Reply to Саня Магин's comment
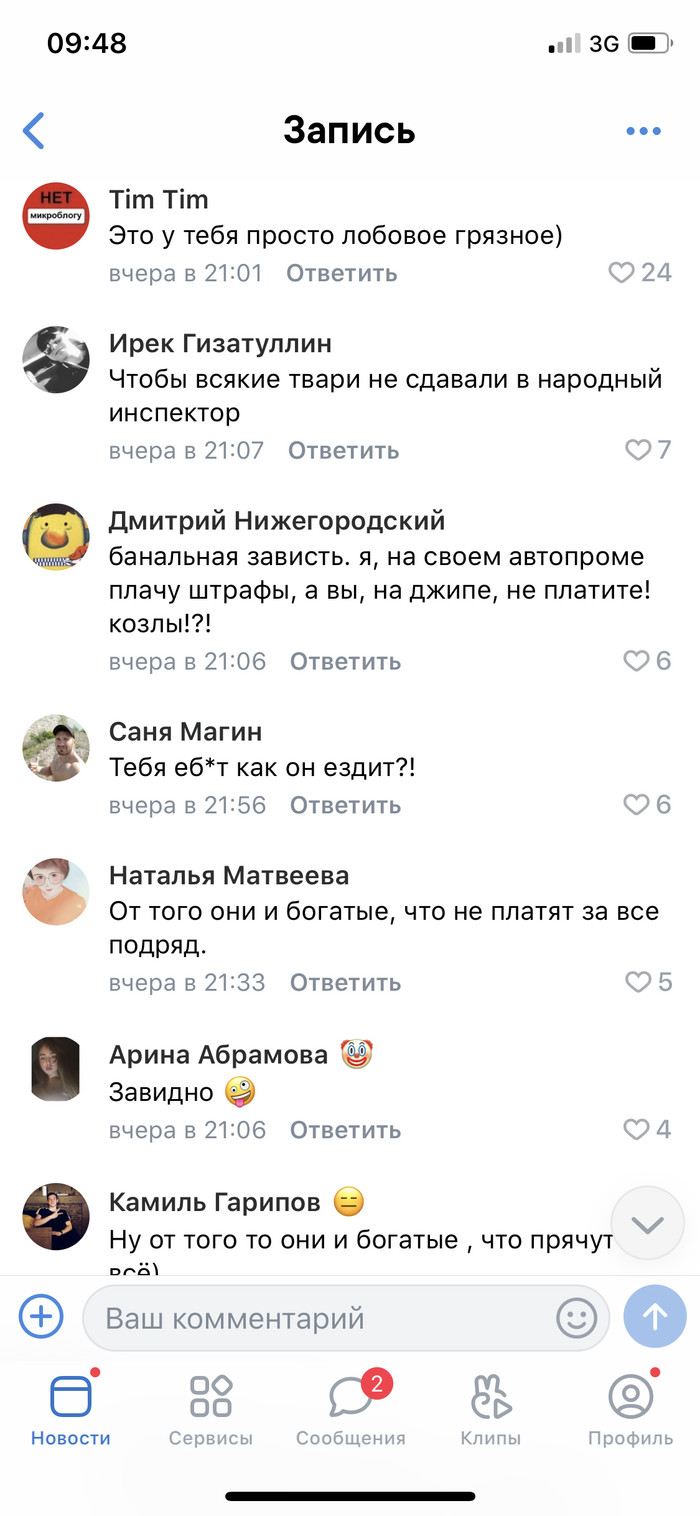The width and height of the screenshot is (700, 1516). tap(345, 805)
